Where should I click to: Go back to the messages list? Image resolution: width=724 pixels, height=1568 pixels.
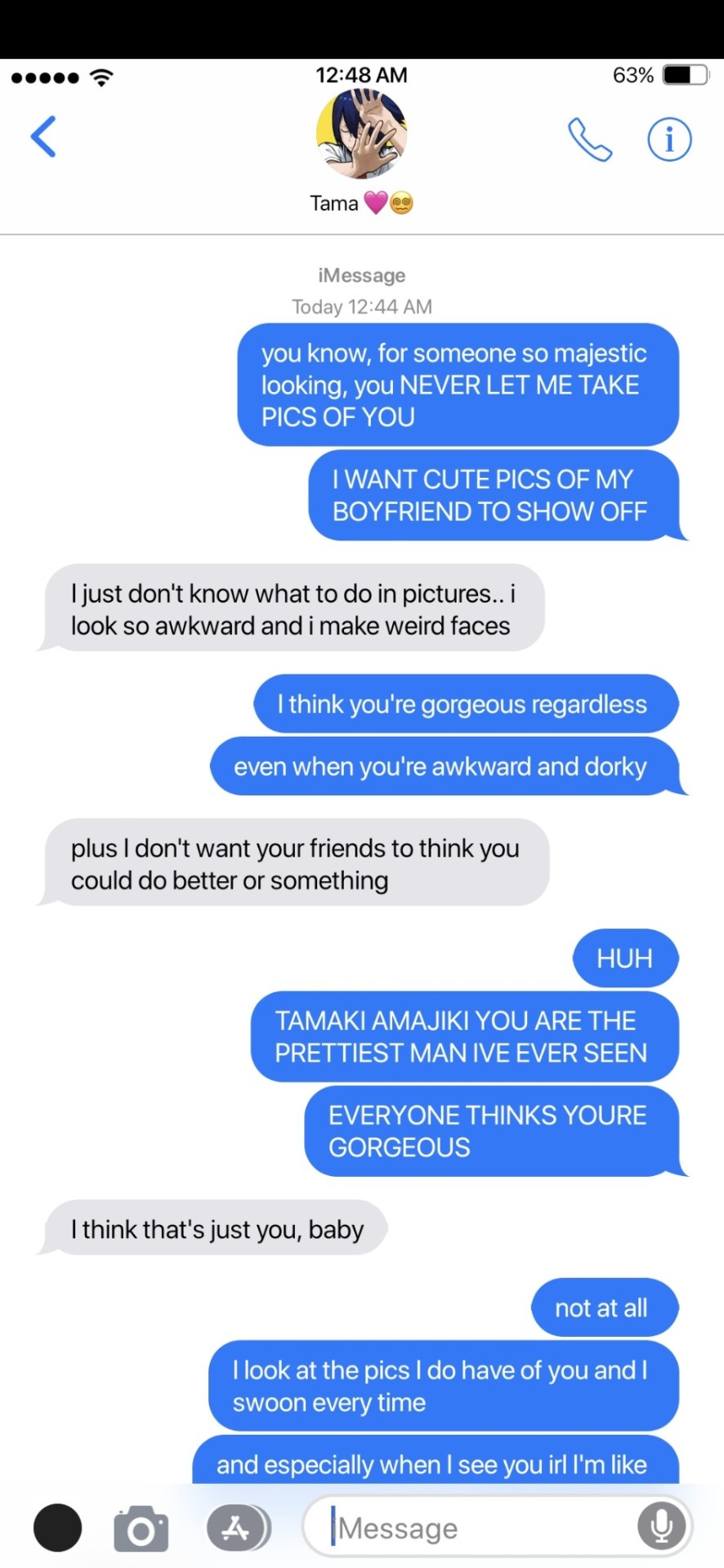(43, 136)
